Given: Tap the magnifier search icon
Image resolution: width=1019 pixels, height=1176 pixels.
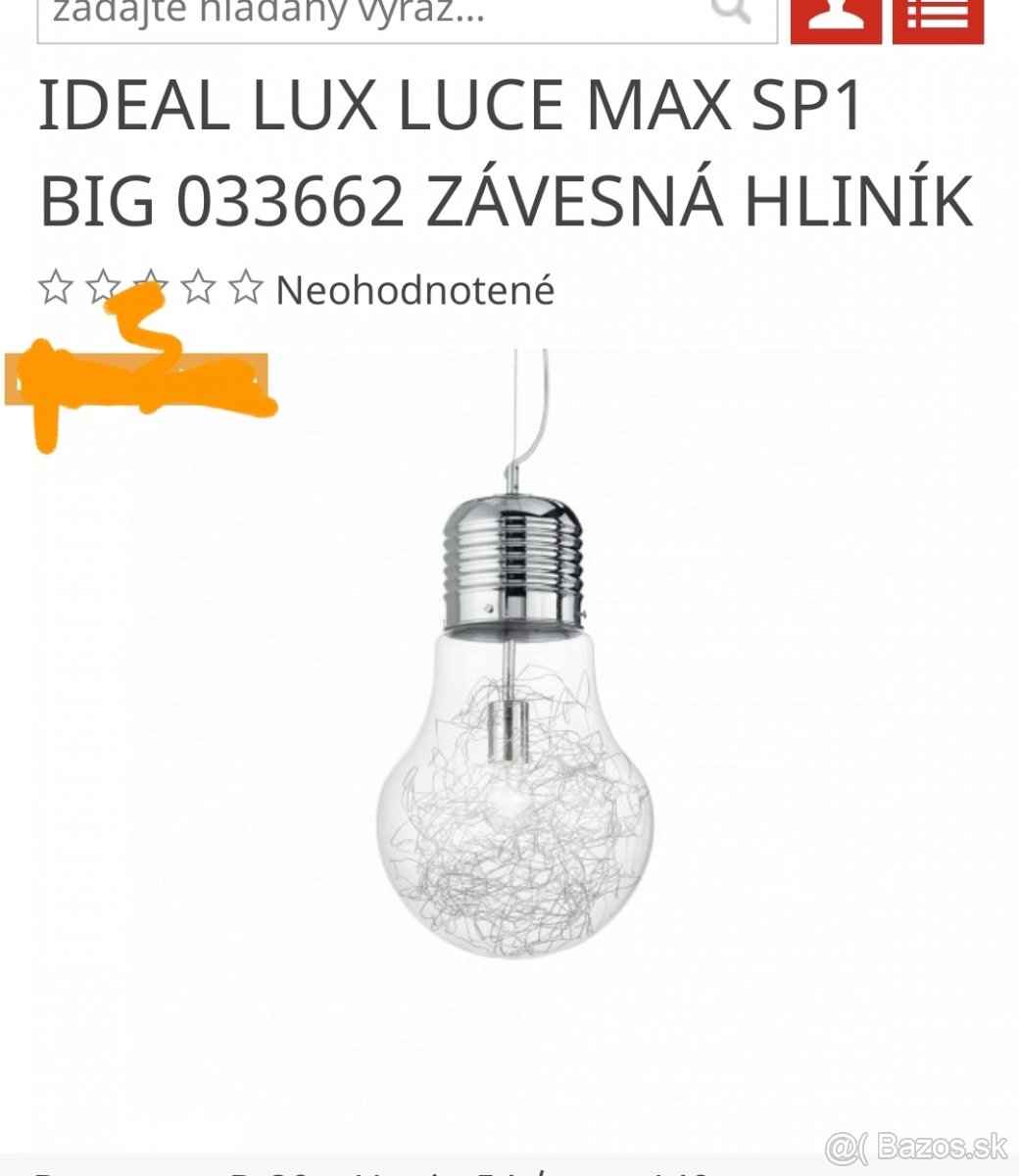Looking at the screenshot, I should [732, 14].
